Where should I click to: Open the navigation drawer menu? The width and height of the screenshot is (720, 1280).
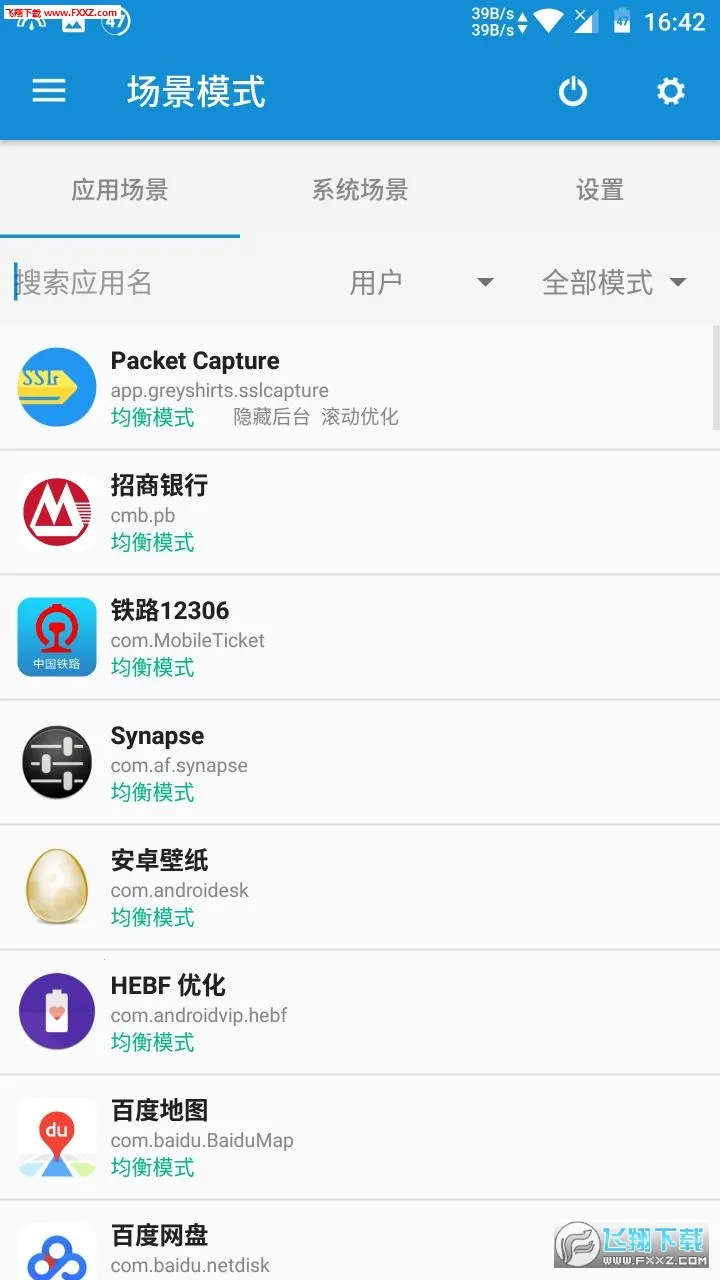click(x=48, y=91)
